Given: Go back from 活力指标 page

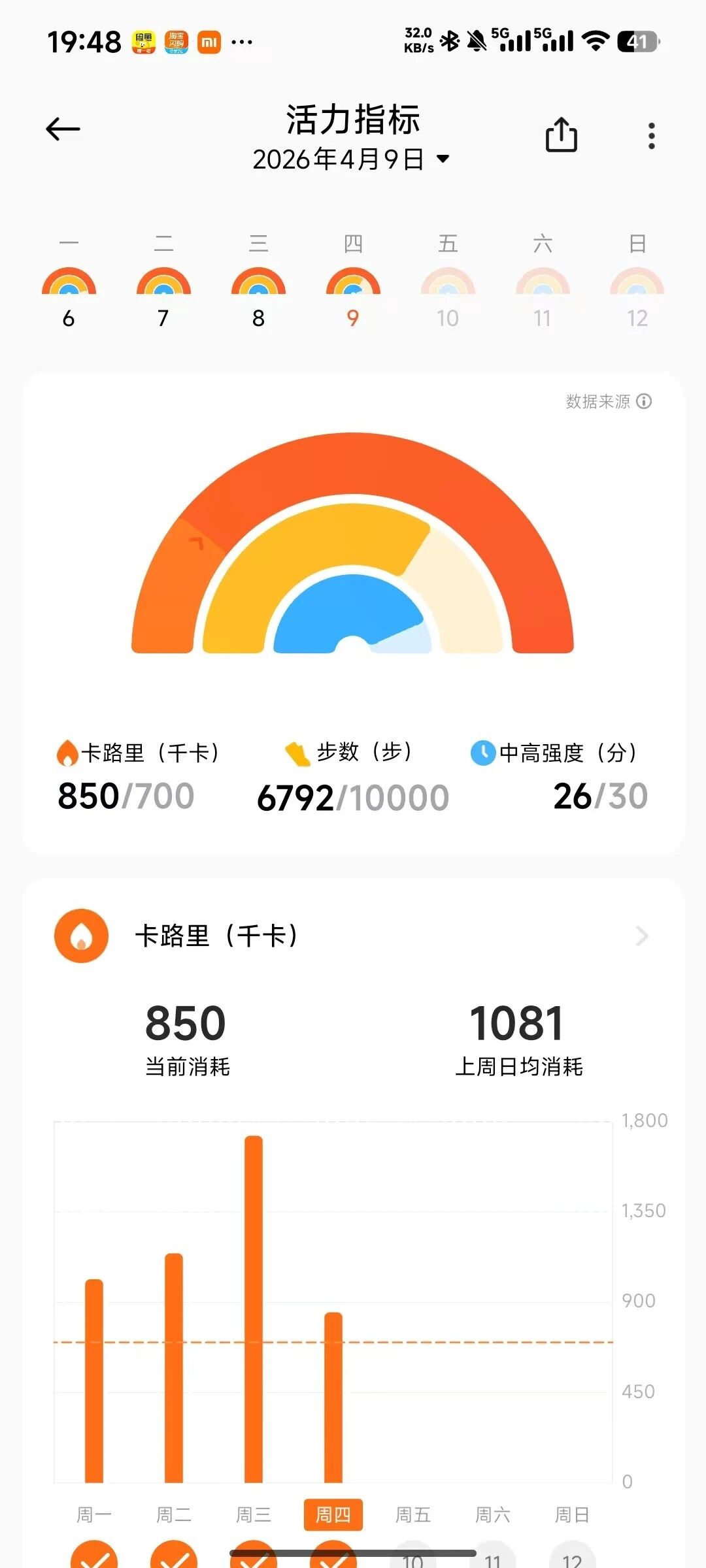Looking at the screenshot, I should (x=63, y=129).
